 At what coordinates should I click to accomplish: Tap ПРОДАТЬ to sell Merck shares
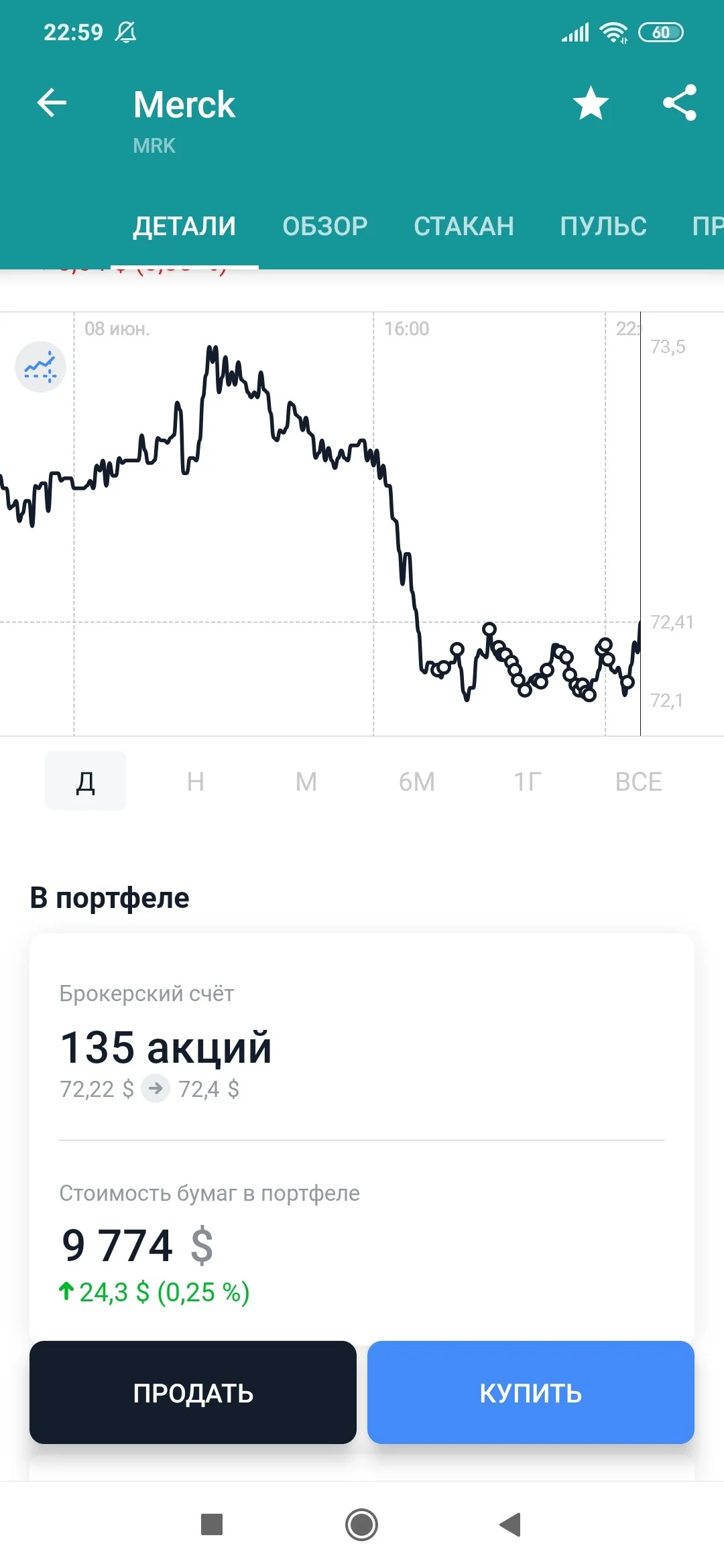tap(193, 1392)
